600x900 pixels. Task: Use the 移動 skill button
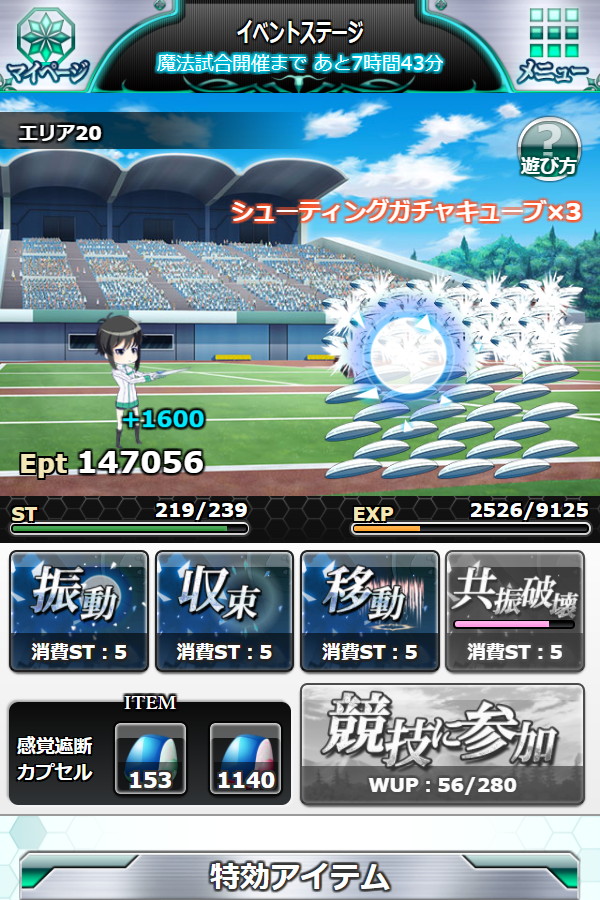click(369, 610)
